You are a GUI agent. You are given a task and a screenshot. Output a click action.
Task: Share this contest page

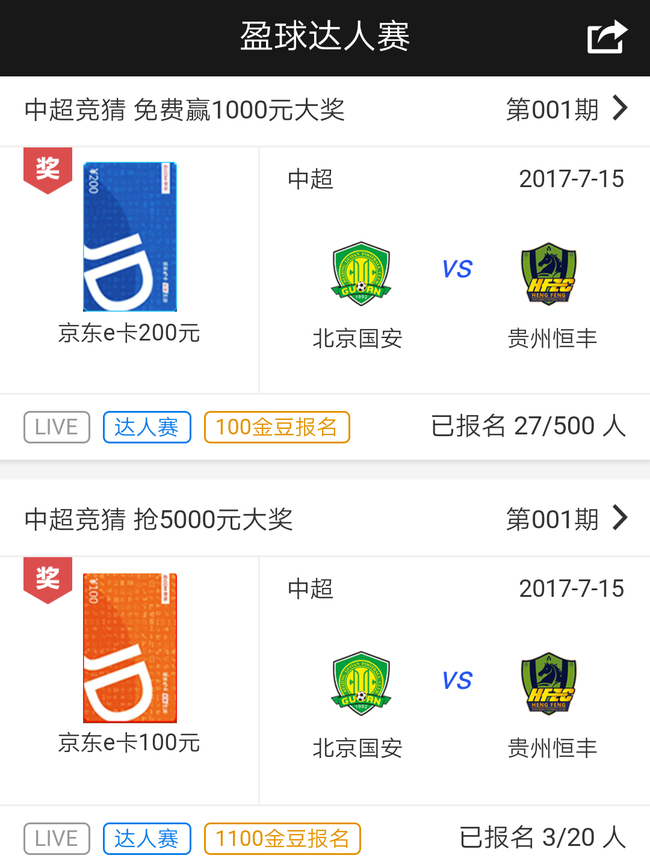[x=607, y=38]
